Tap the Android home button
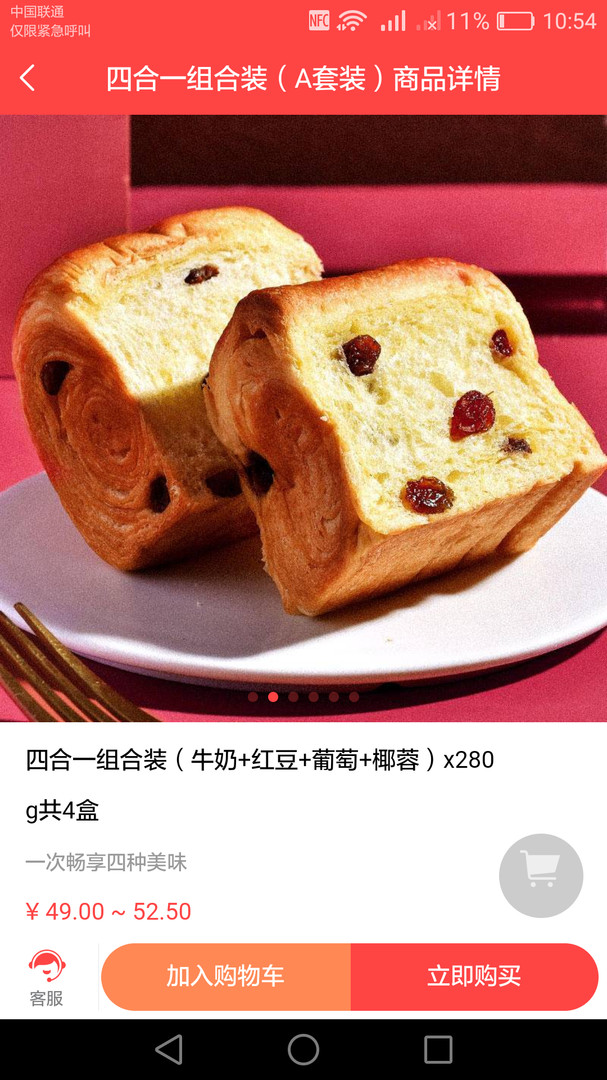Viewport: 607px width, 1080px height. pos(303,1049)
